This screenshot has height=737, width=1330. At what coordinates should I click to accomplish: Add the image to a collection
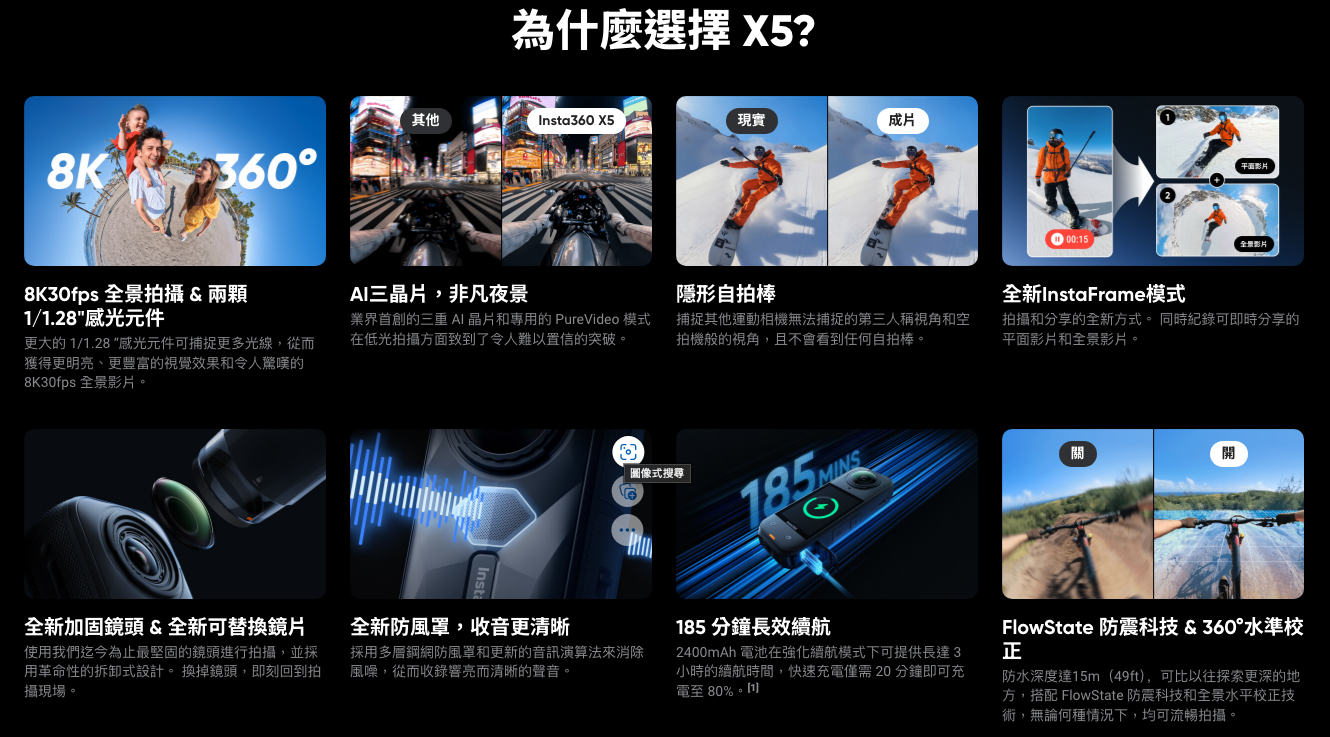[627, 492]
